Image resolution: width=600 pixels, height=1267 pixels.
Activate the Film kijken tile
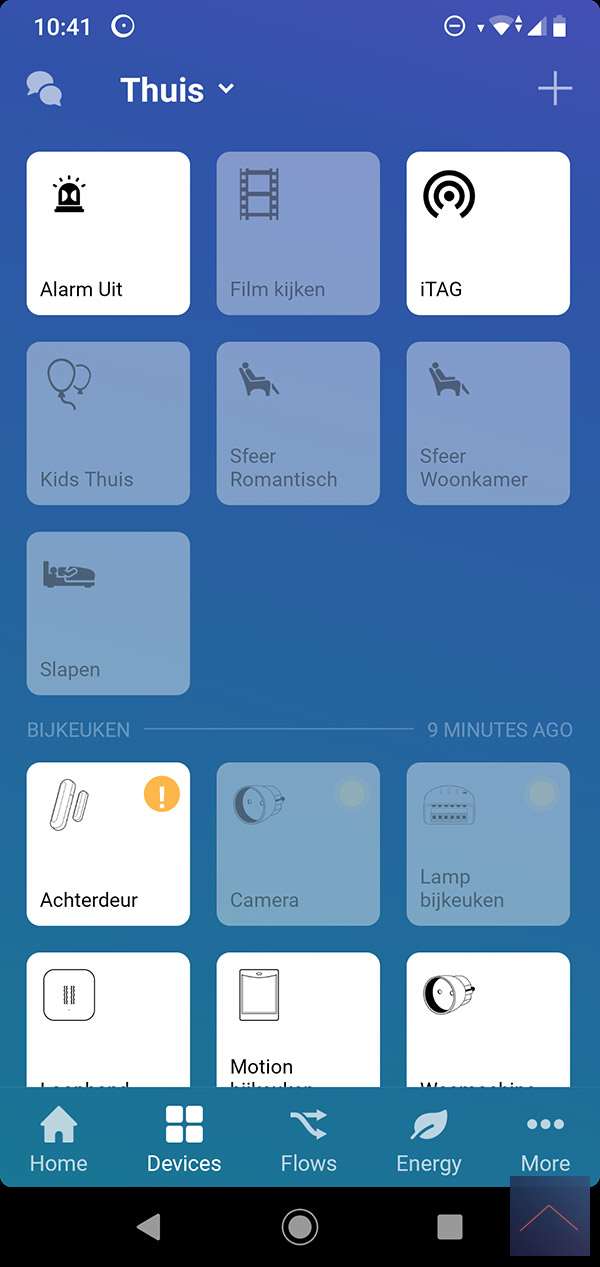coord(298,233)
